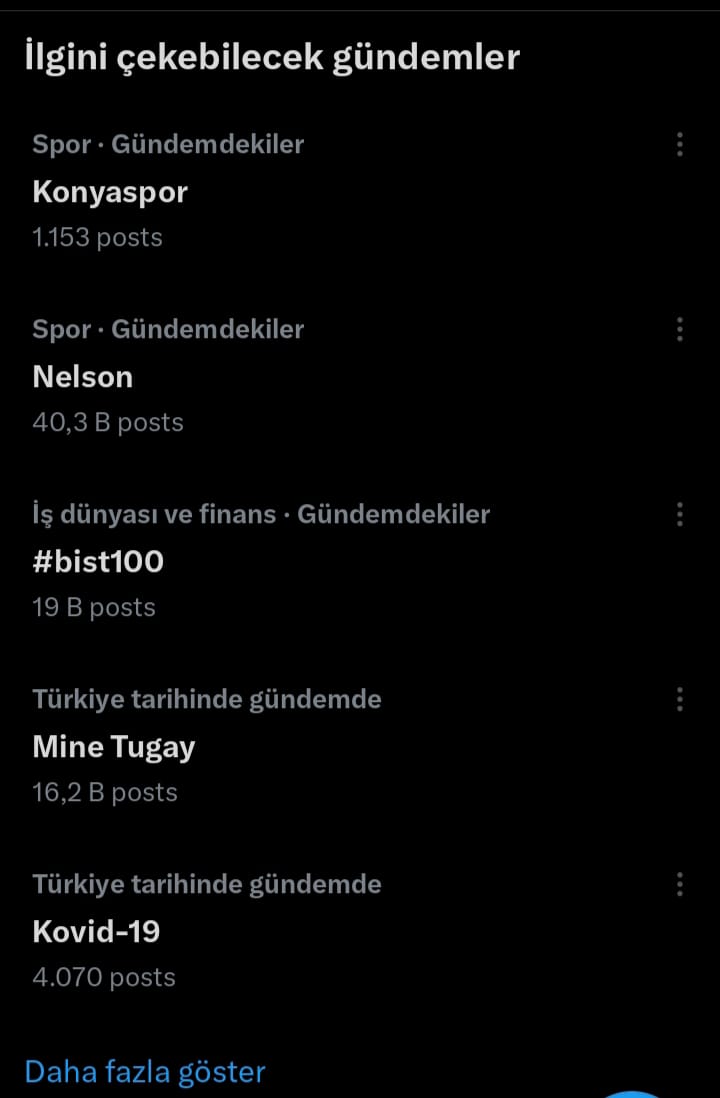Open the Kovid-19 trend
The image size is (720, 1098).
pyautogui.click(x=95, y=931)
